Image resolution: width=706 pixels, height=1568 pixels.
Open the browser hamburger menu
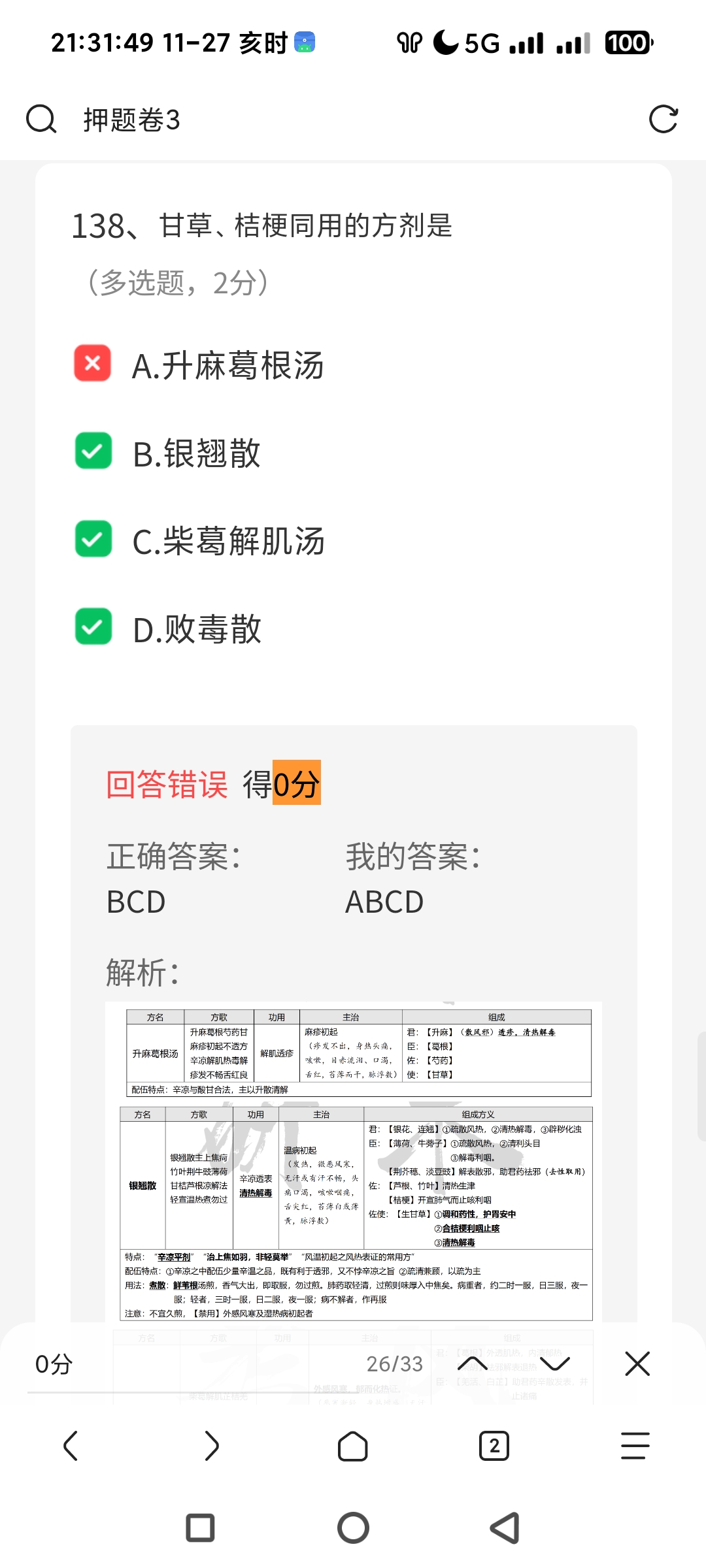tap(635, 1445)
